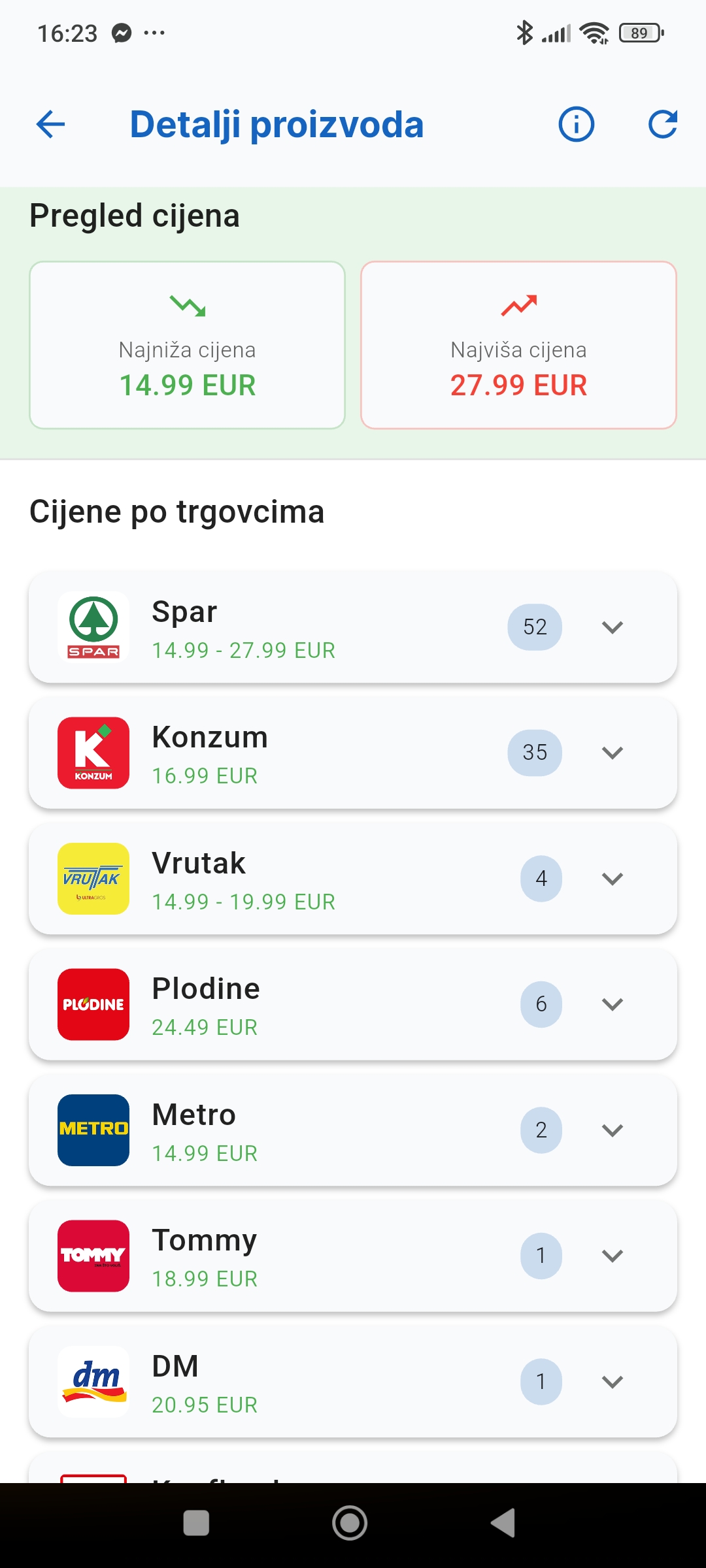The height and width of the screenshot is (1568, 706).
Task: Select the dm store icon
Action: tap(93, 1381)
